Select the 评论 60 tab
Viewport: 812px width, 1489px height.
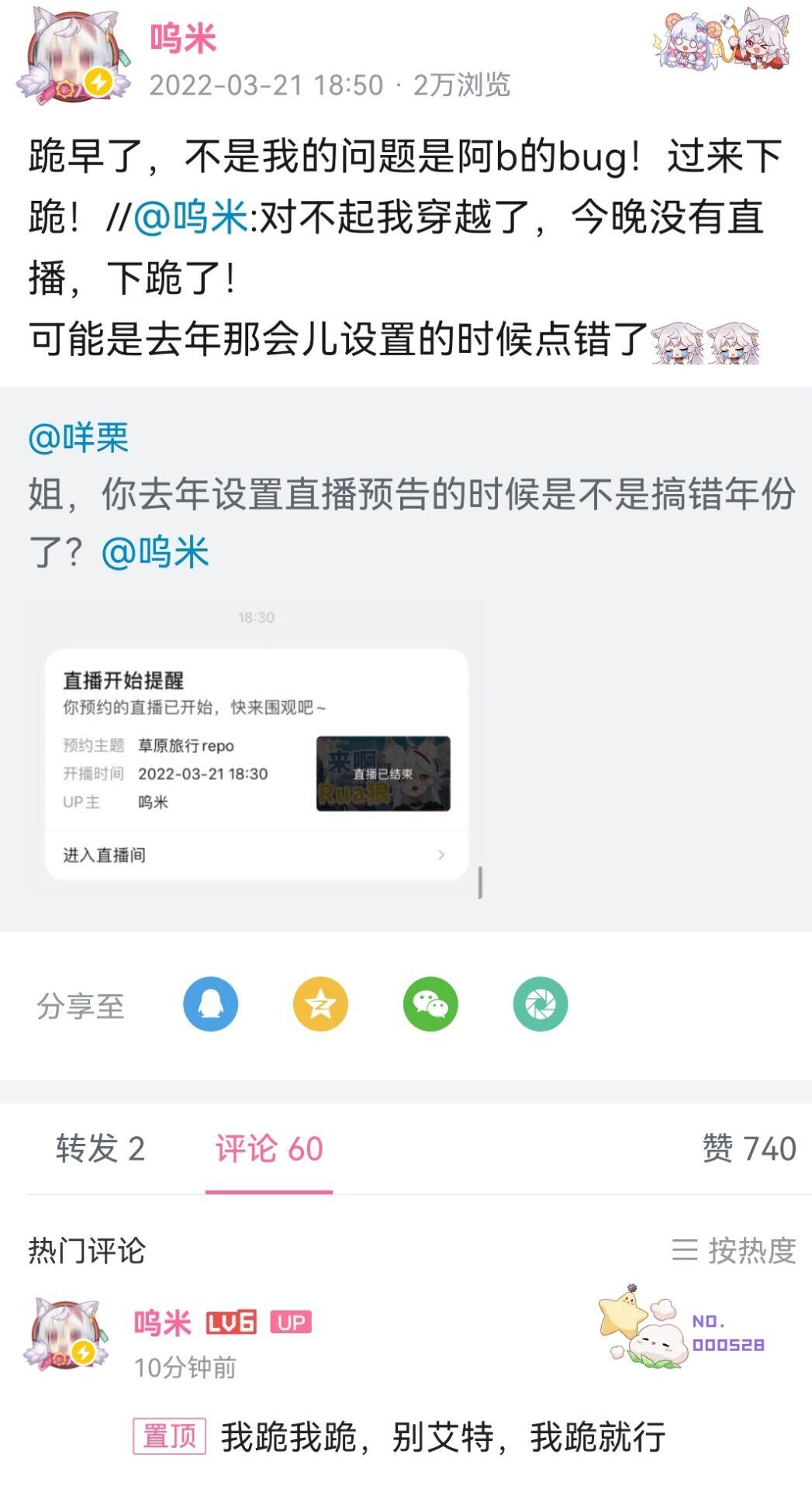(x=269, y=1149)
